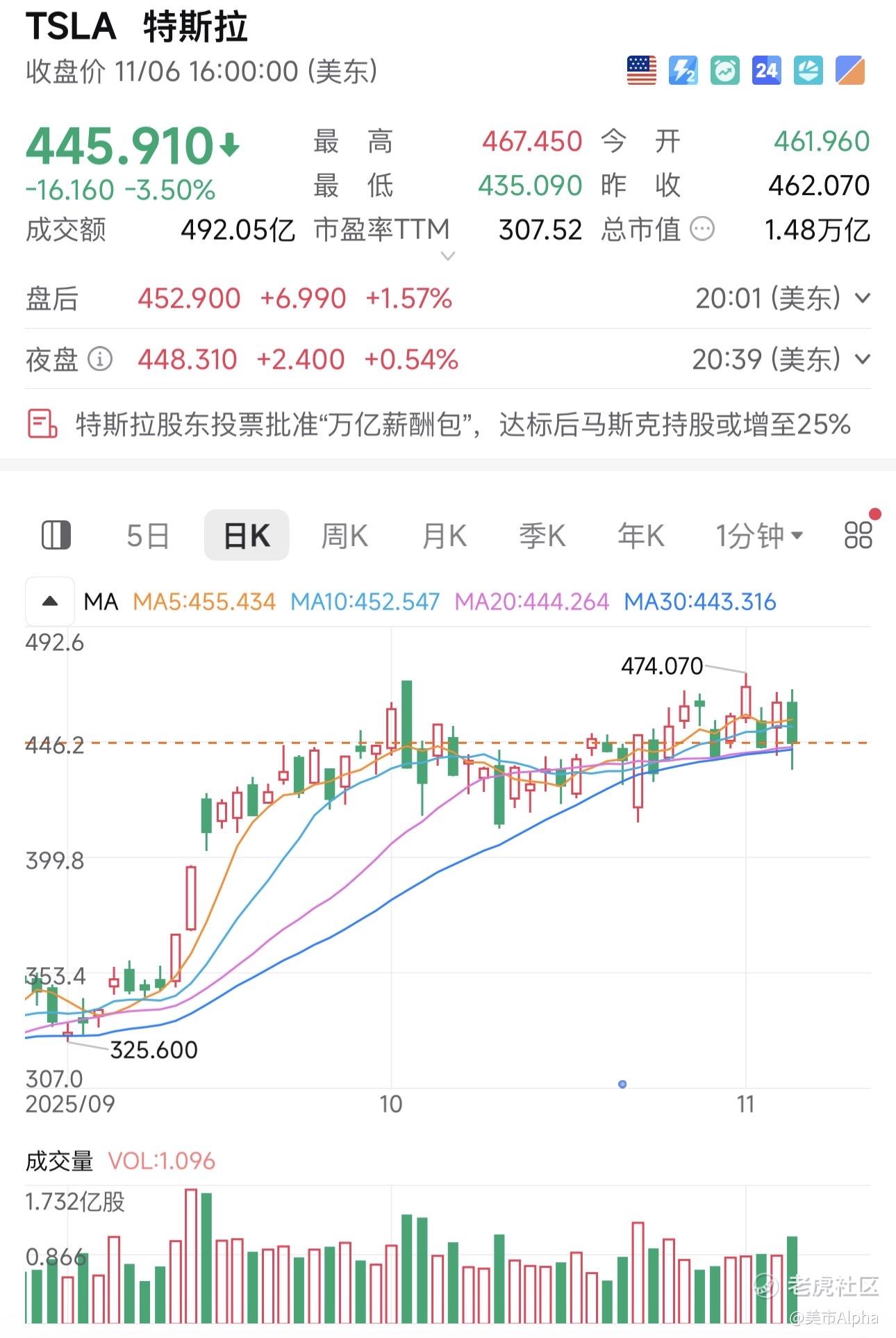Tap the US flag market icon
Image resolution: width=896 pixels, height=1338 pixels.
coord(641,70)
